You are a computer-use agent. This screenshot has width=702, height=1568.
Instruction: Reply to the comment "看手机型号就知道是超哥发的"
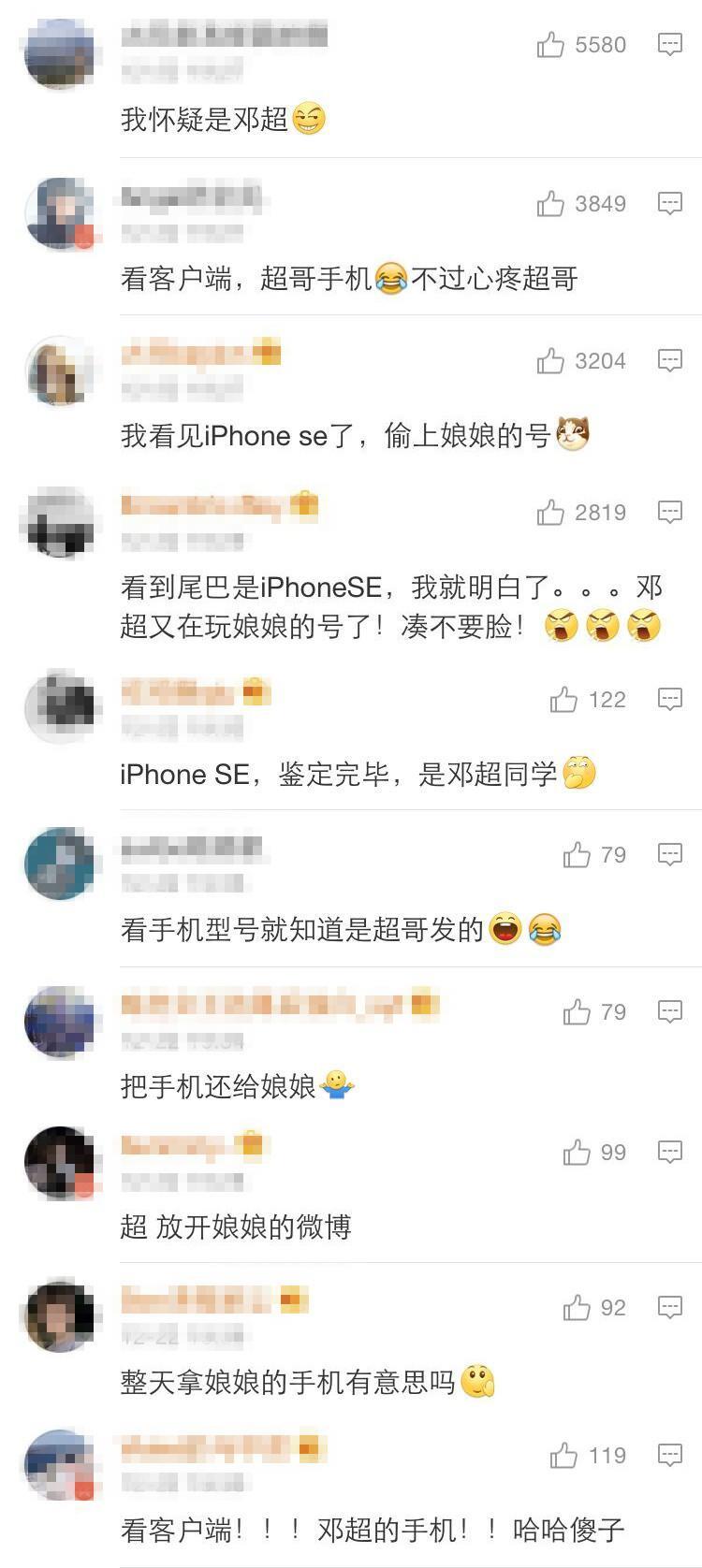point(669,854)
